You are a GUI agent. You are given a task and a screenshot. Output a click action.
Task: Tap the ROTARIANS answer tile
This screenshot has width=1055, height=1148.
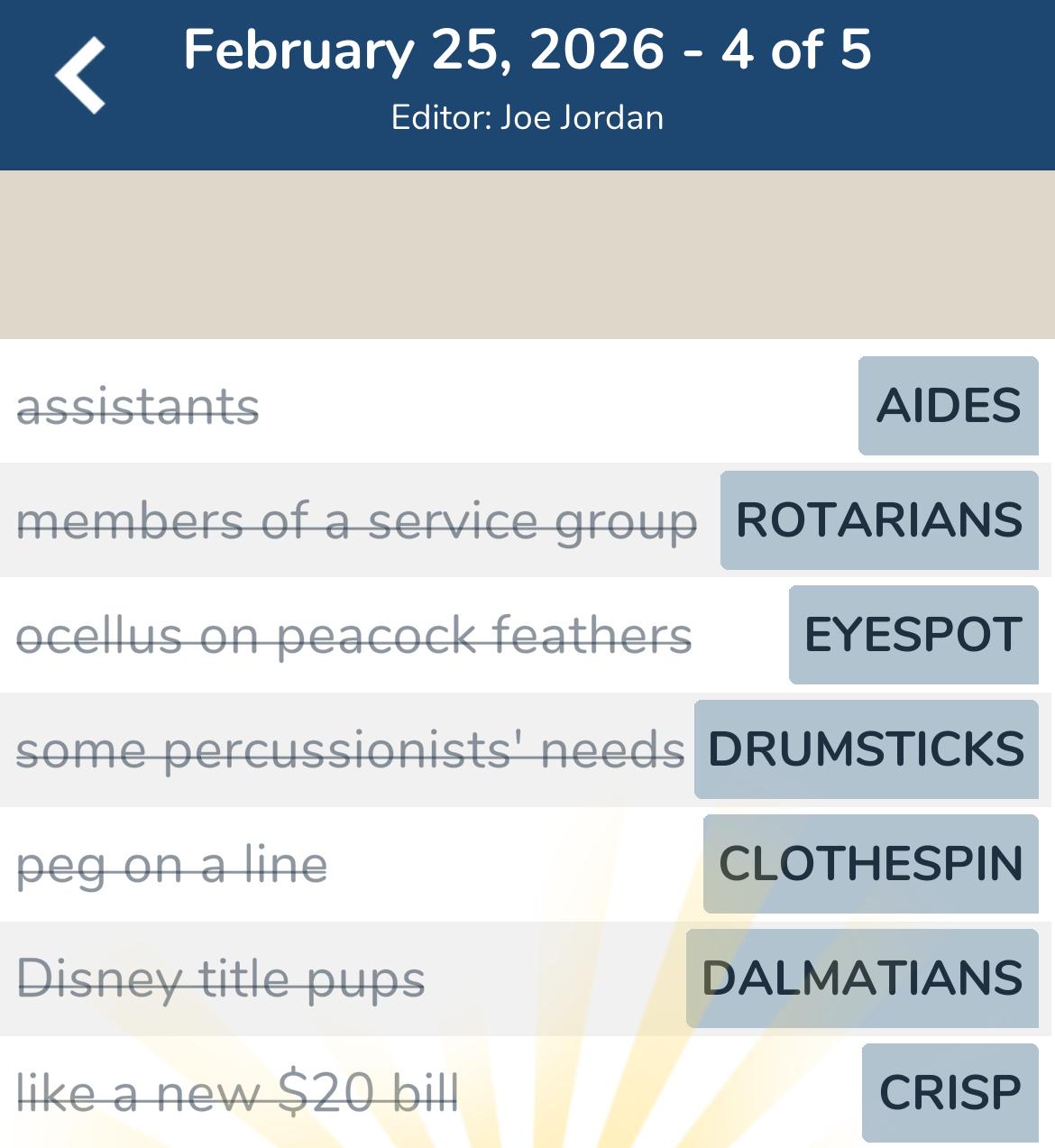(x=879, y=520)
